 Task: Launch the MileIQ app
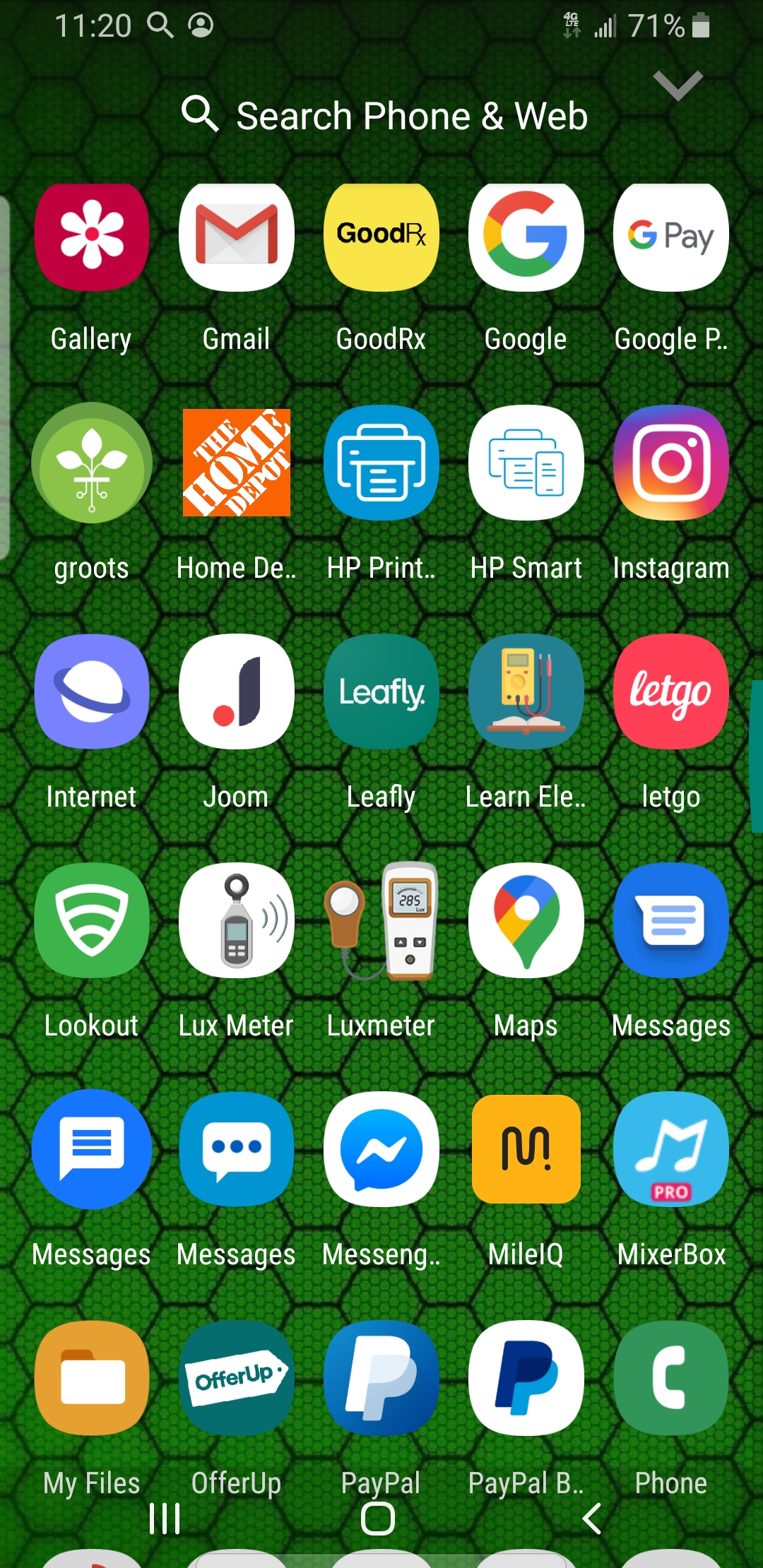click(x=526, y=1150)
